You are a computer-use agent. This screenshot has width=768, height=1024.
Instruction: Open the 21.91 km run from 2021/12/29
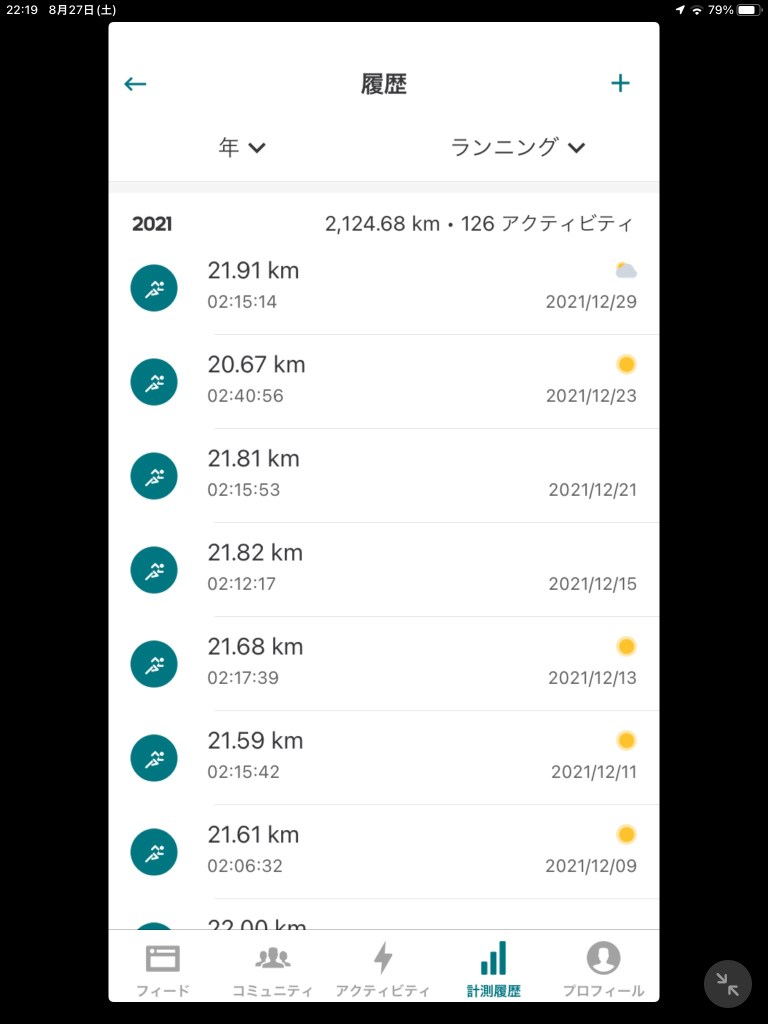(x=384, y=287)
